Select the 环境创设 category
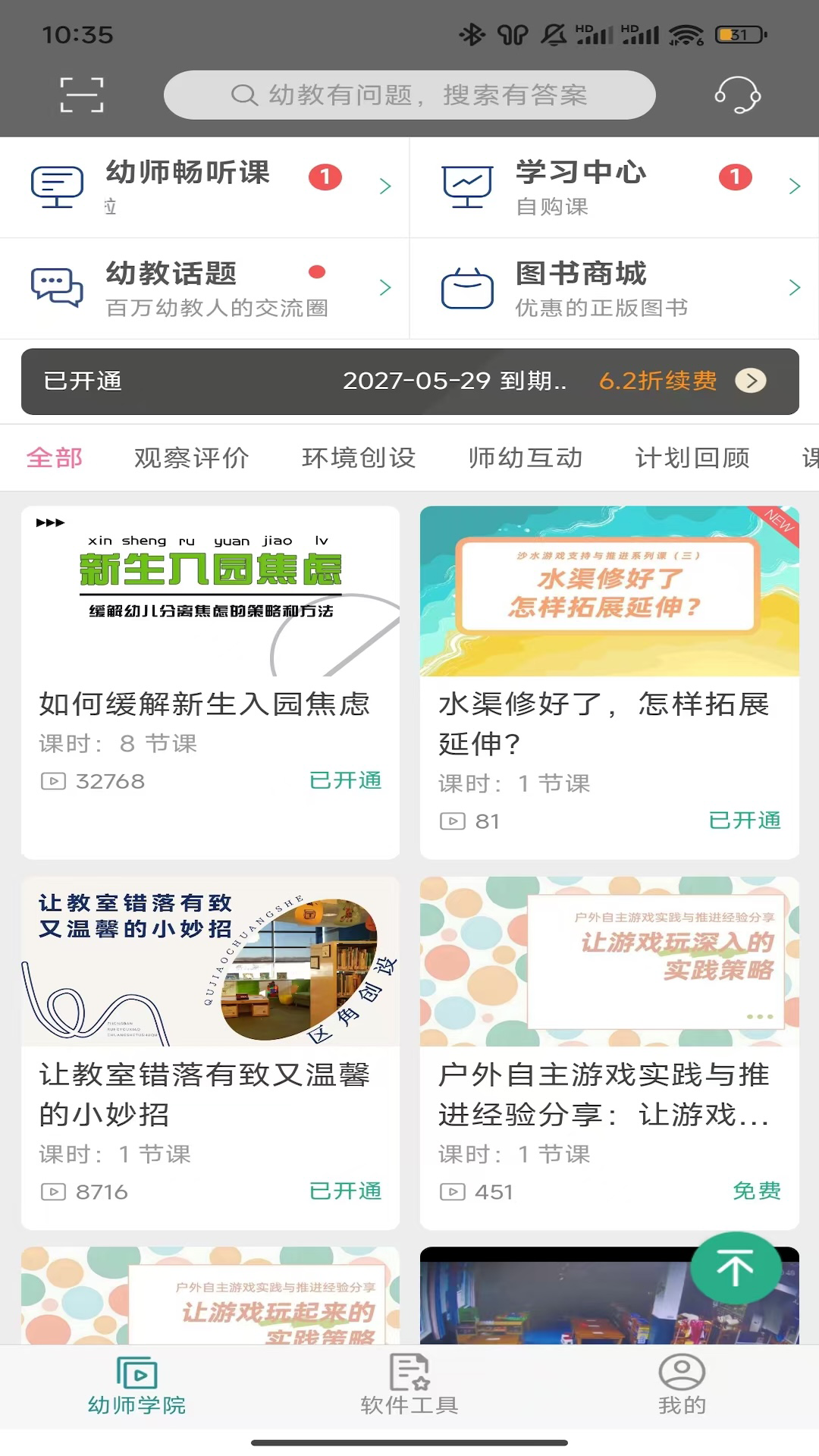 point(358,457)
